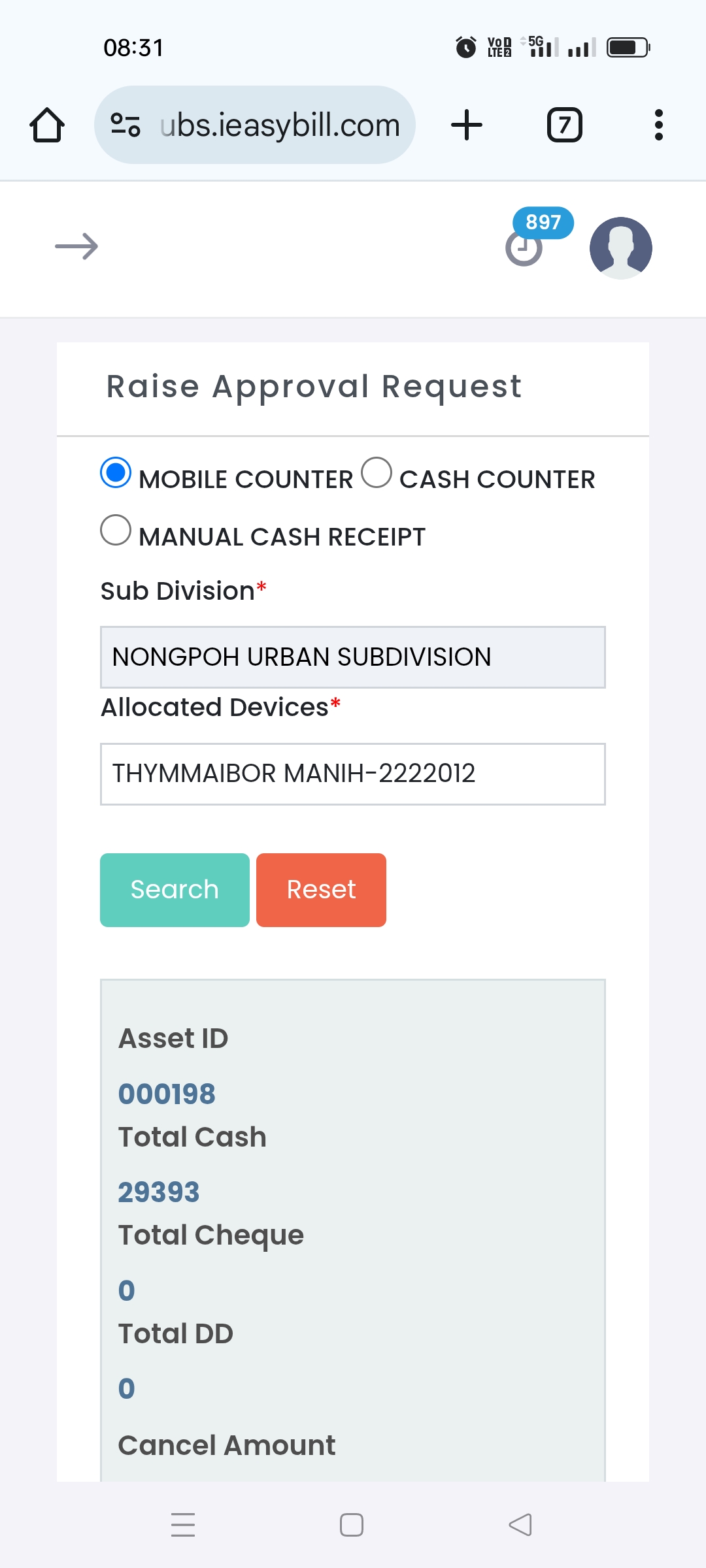Open the Sub Division field
This screenshot has height=1568, width=706.
(353, 657)
